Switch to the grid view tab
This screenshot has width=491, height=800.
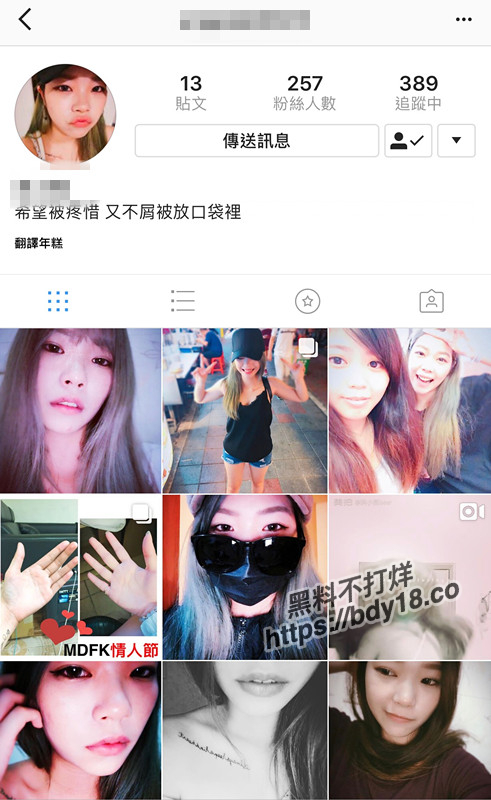[58, 301]
